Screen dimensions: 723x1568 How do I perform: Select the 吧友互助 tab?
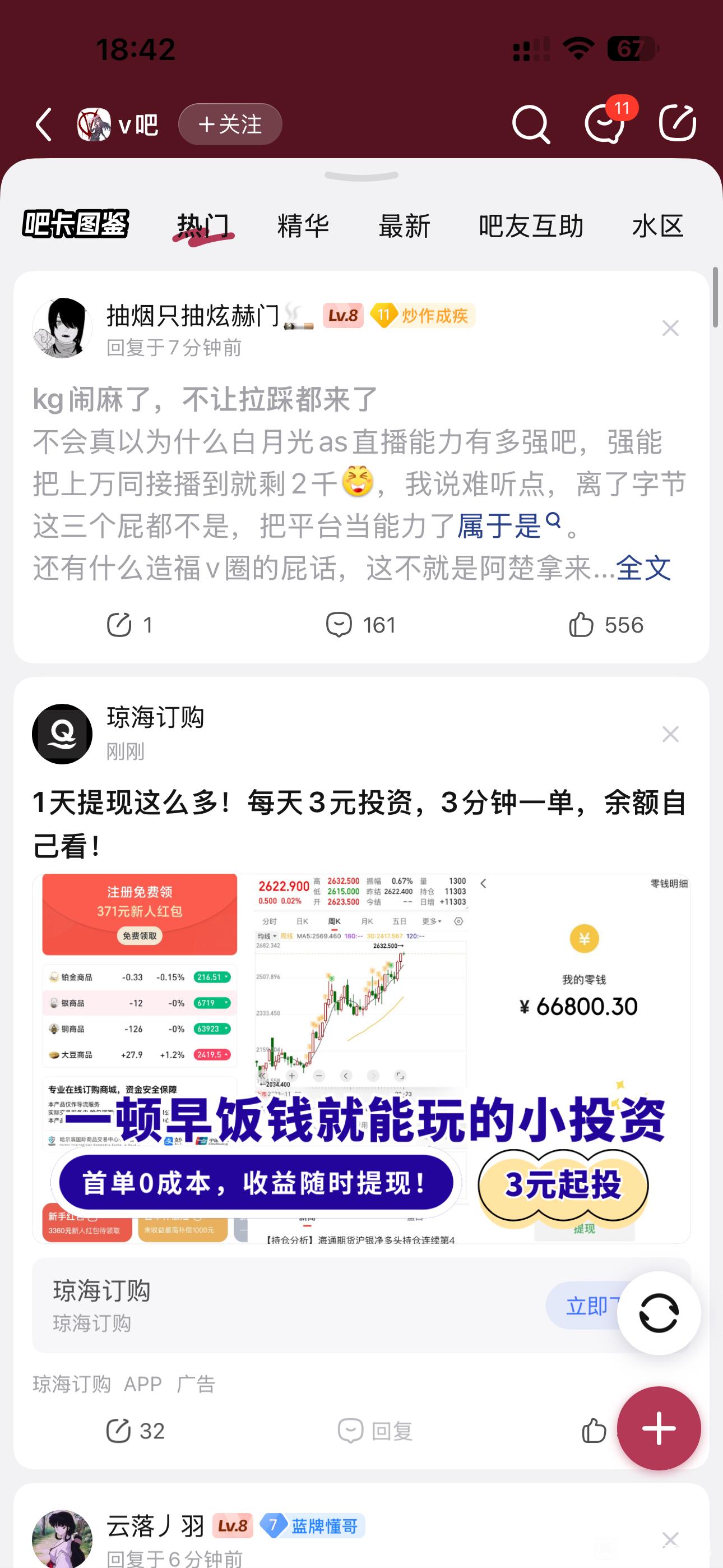[531, 227]
